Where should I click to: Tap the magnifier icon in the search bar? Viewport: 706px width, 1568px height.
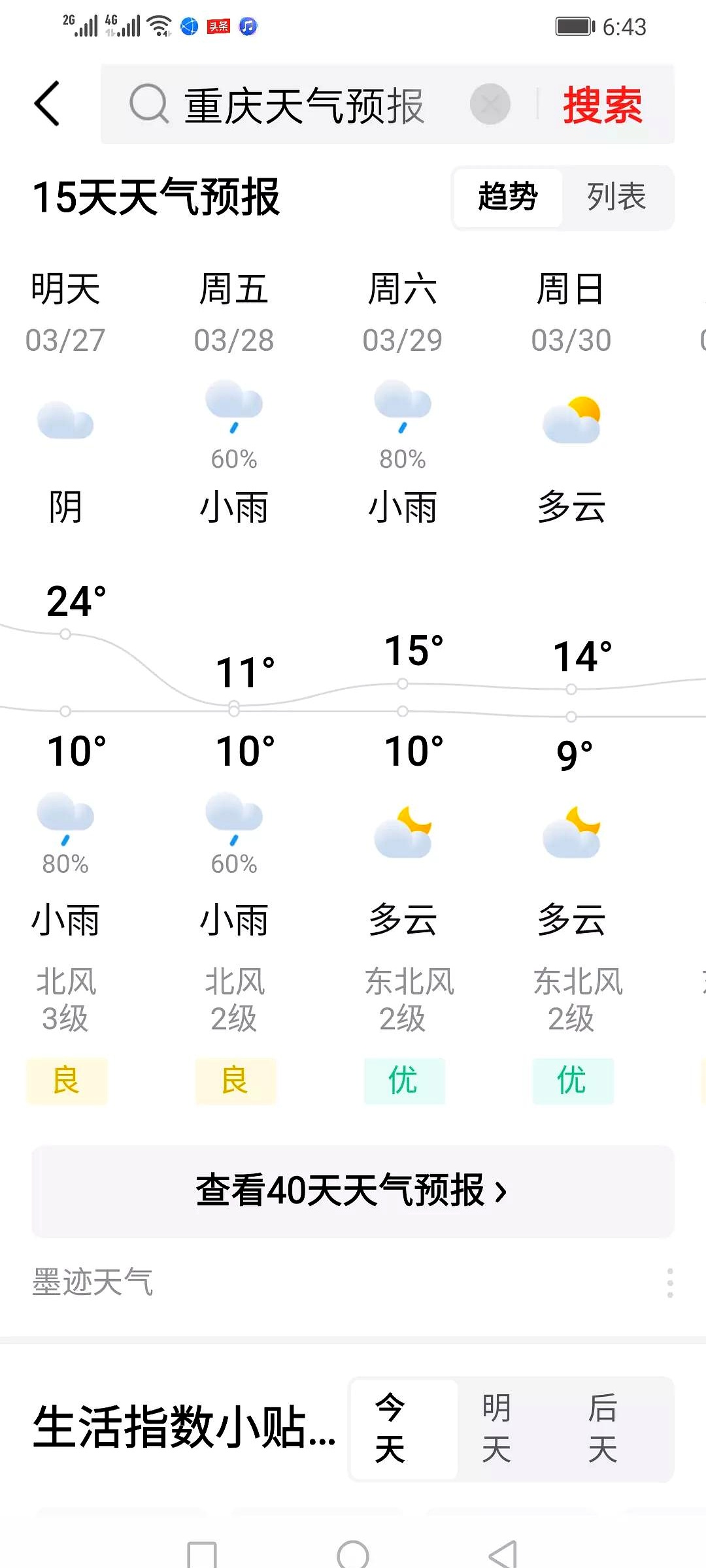click(149, 105)
